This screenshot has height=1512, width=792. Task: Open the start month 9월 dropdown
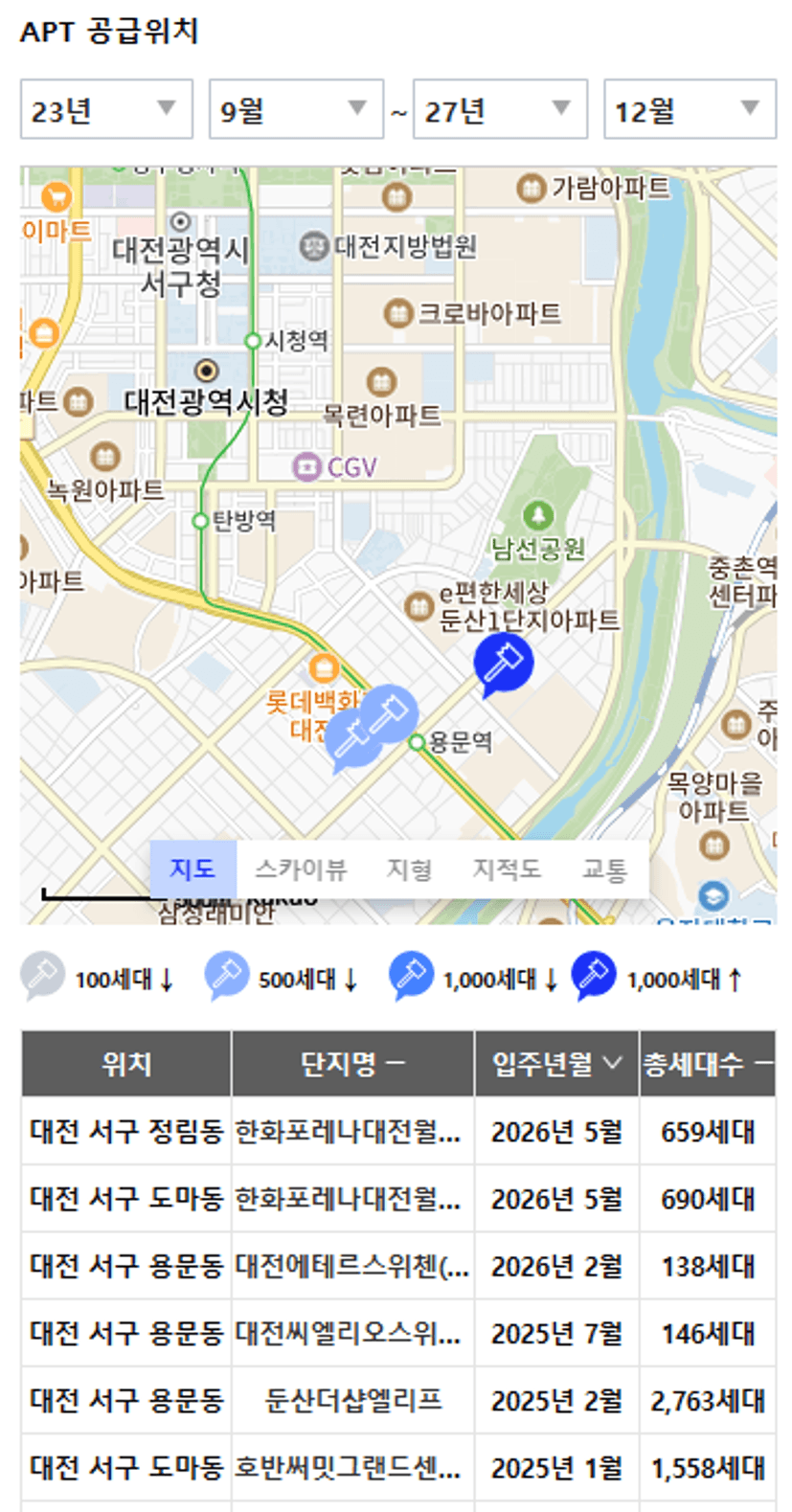[296, 109]
